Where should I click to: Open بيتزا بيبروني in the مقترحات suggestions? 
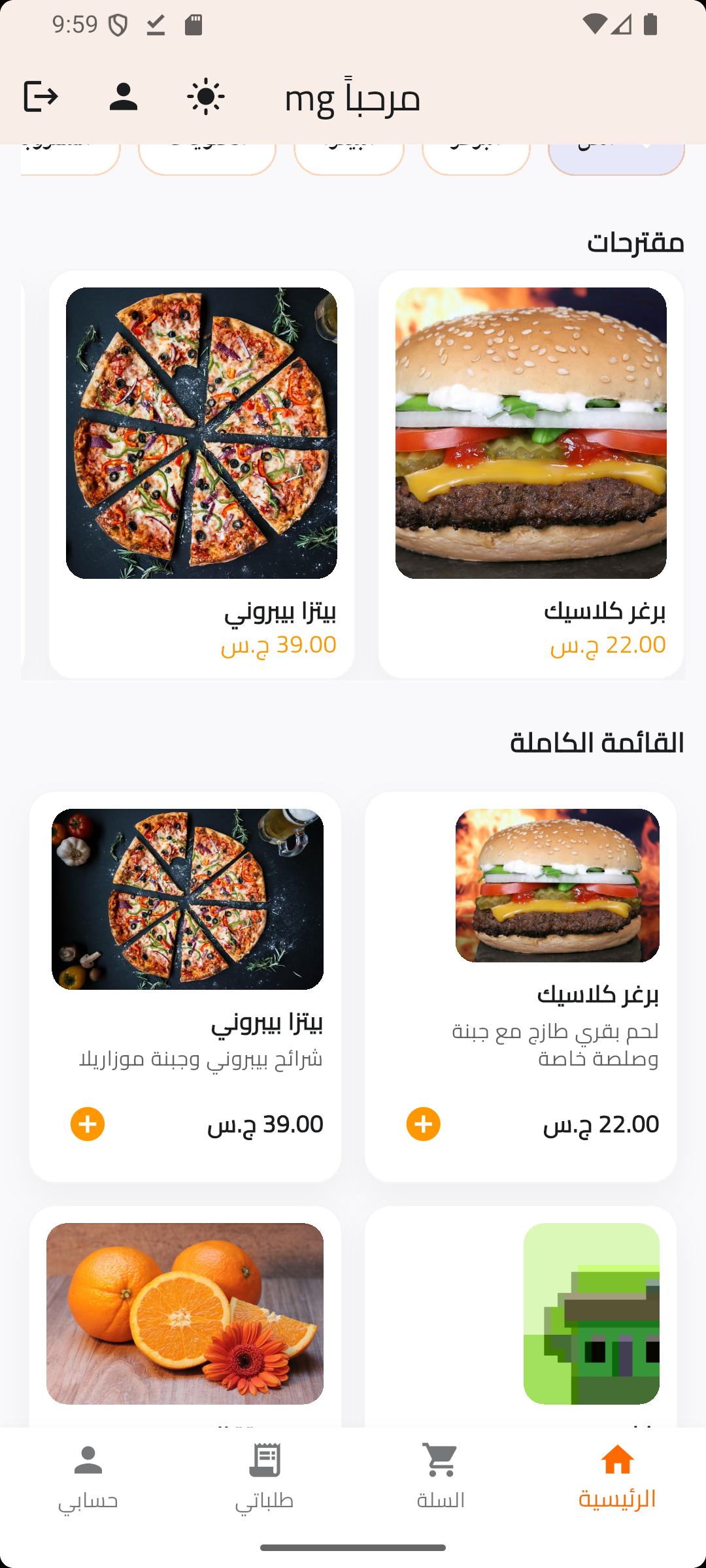coord(201,474)
